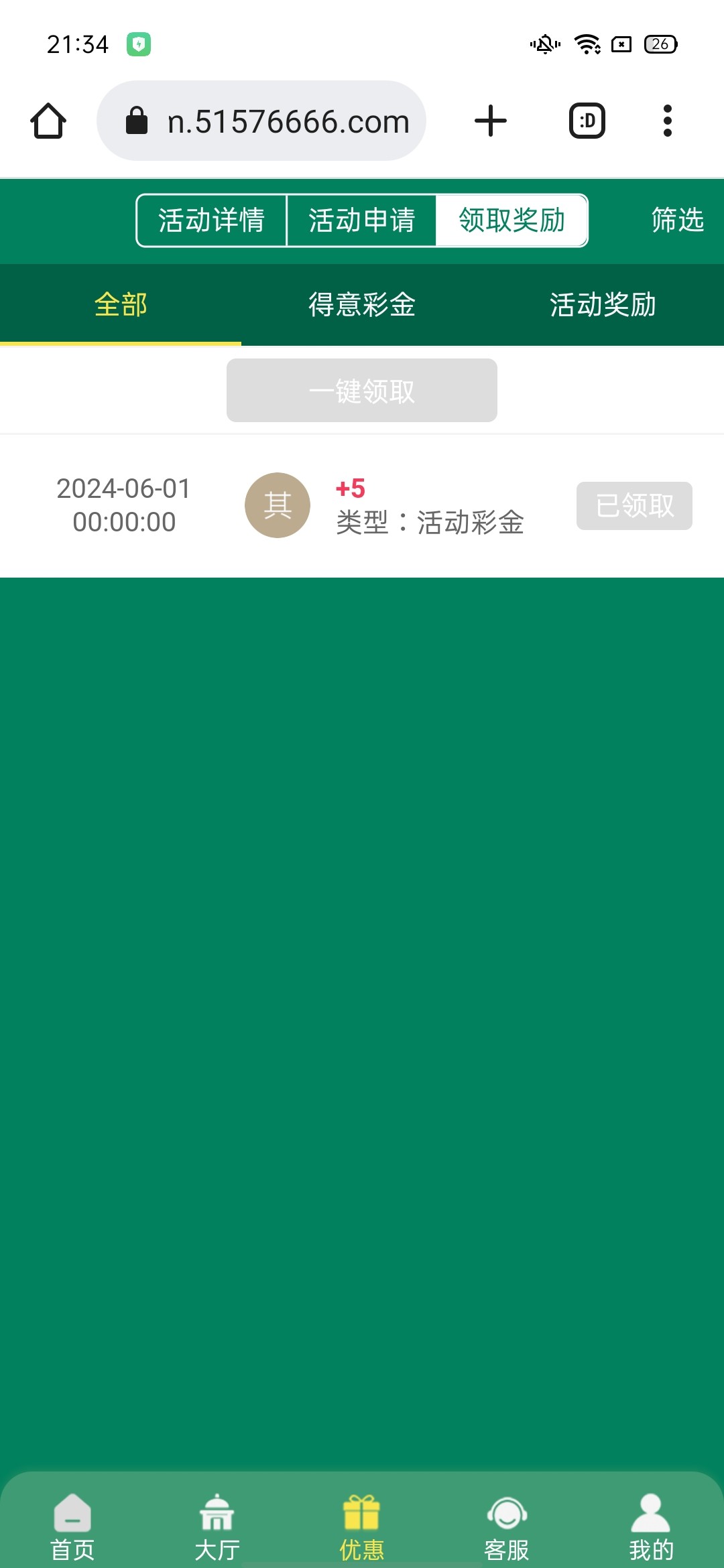Switch to the 得意彩金 tab

362,305
